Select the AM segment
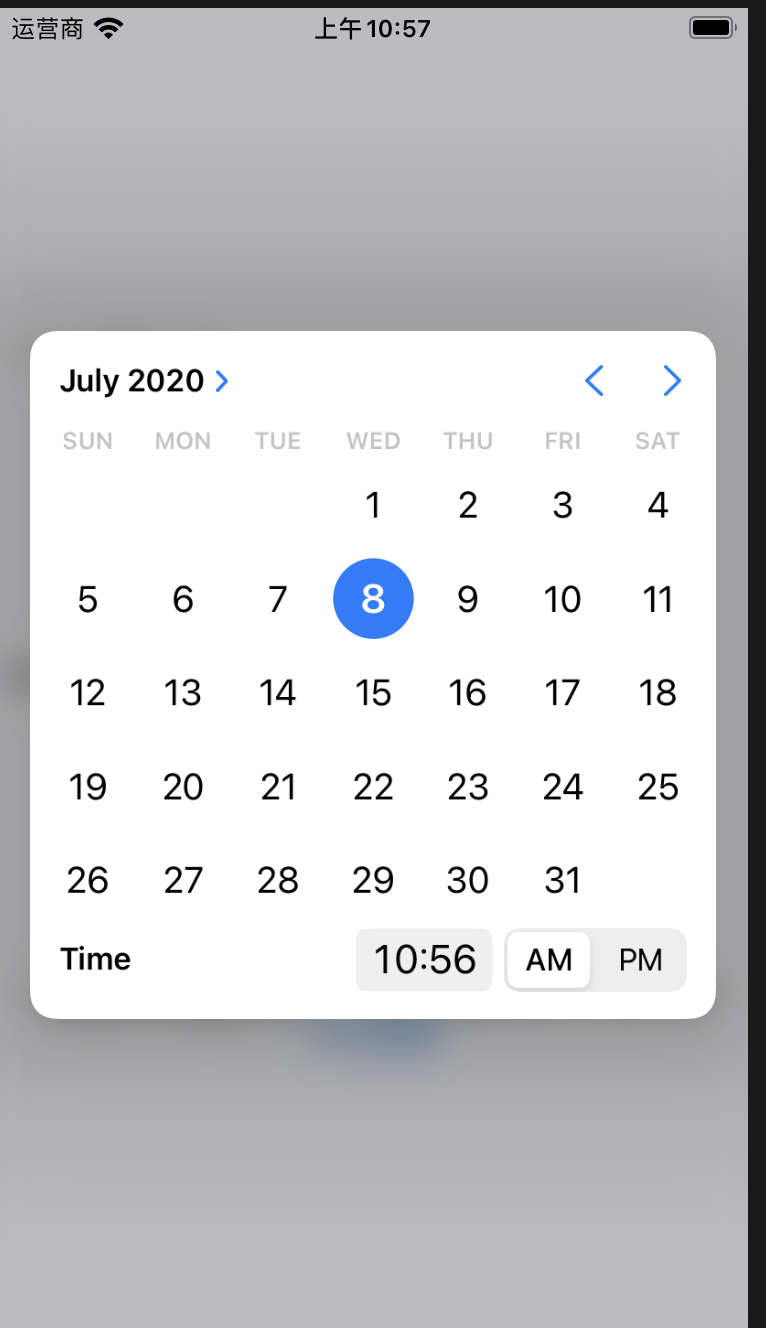Screen dimensions: 766x1328 [549, 960]
